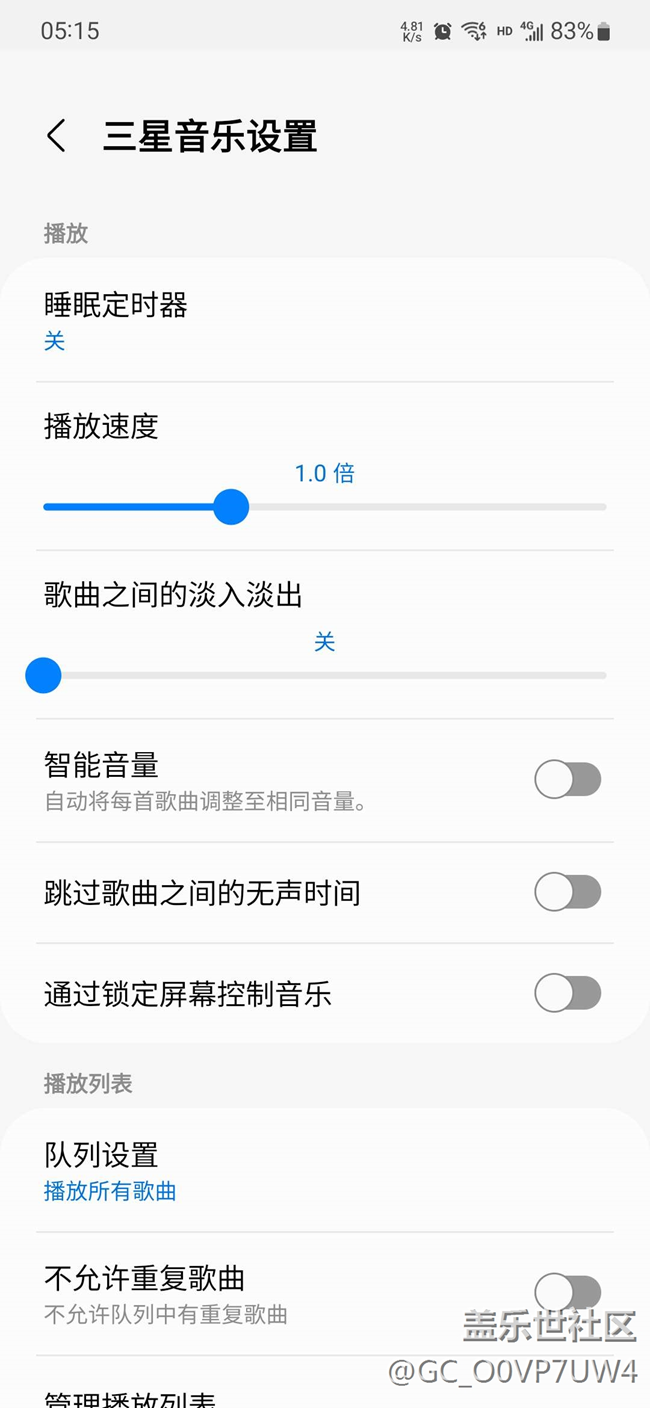Screen dimensions: 650x1408
Task: Turn on 跳过歌曲之间的无声时间
Action: (x=567, y=892)
